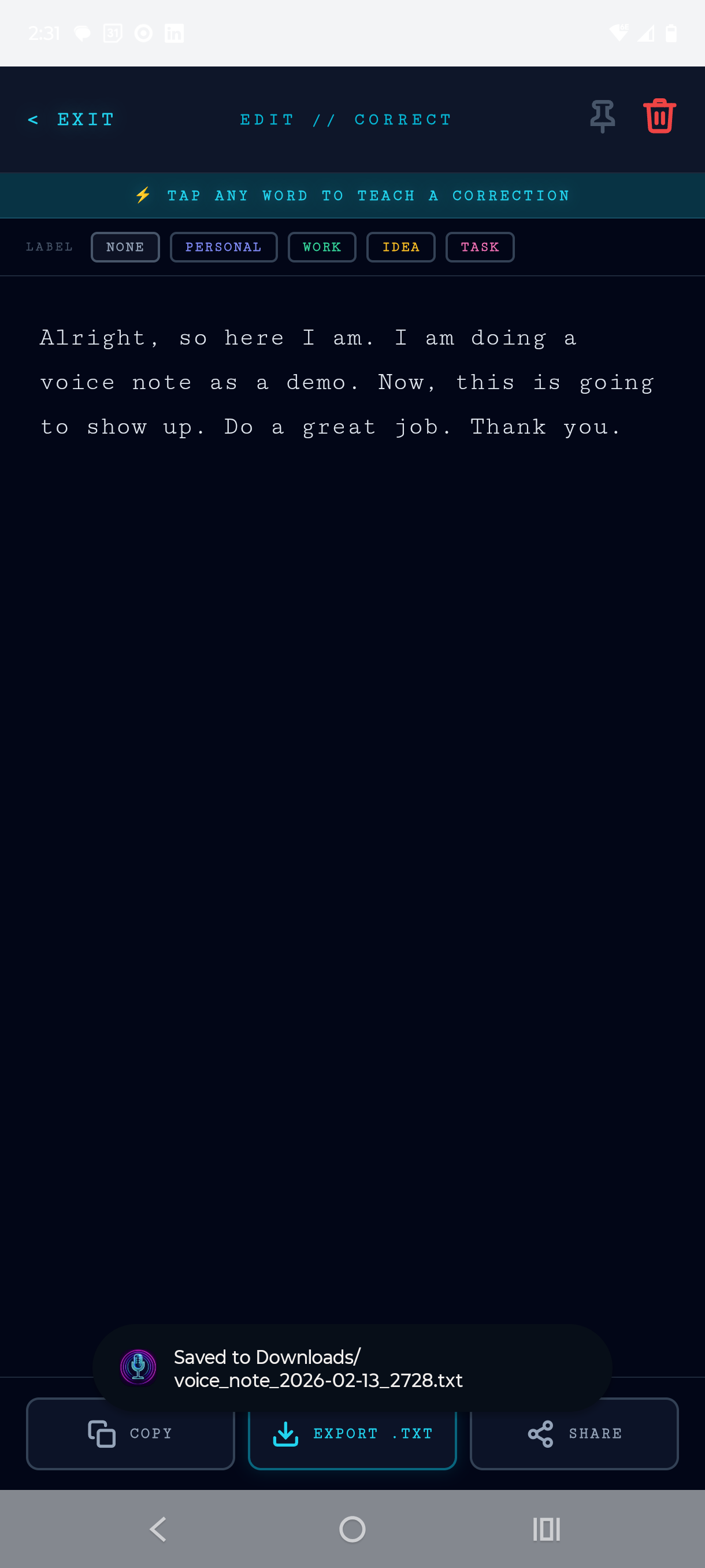
Task: Open EXIT back navigation
Action: tap(86, 119)
